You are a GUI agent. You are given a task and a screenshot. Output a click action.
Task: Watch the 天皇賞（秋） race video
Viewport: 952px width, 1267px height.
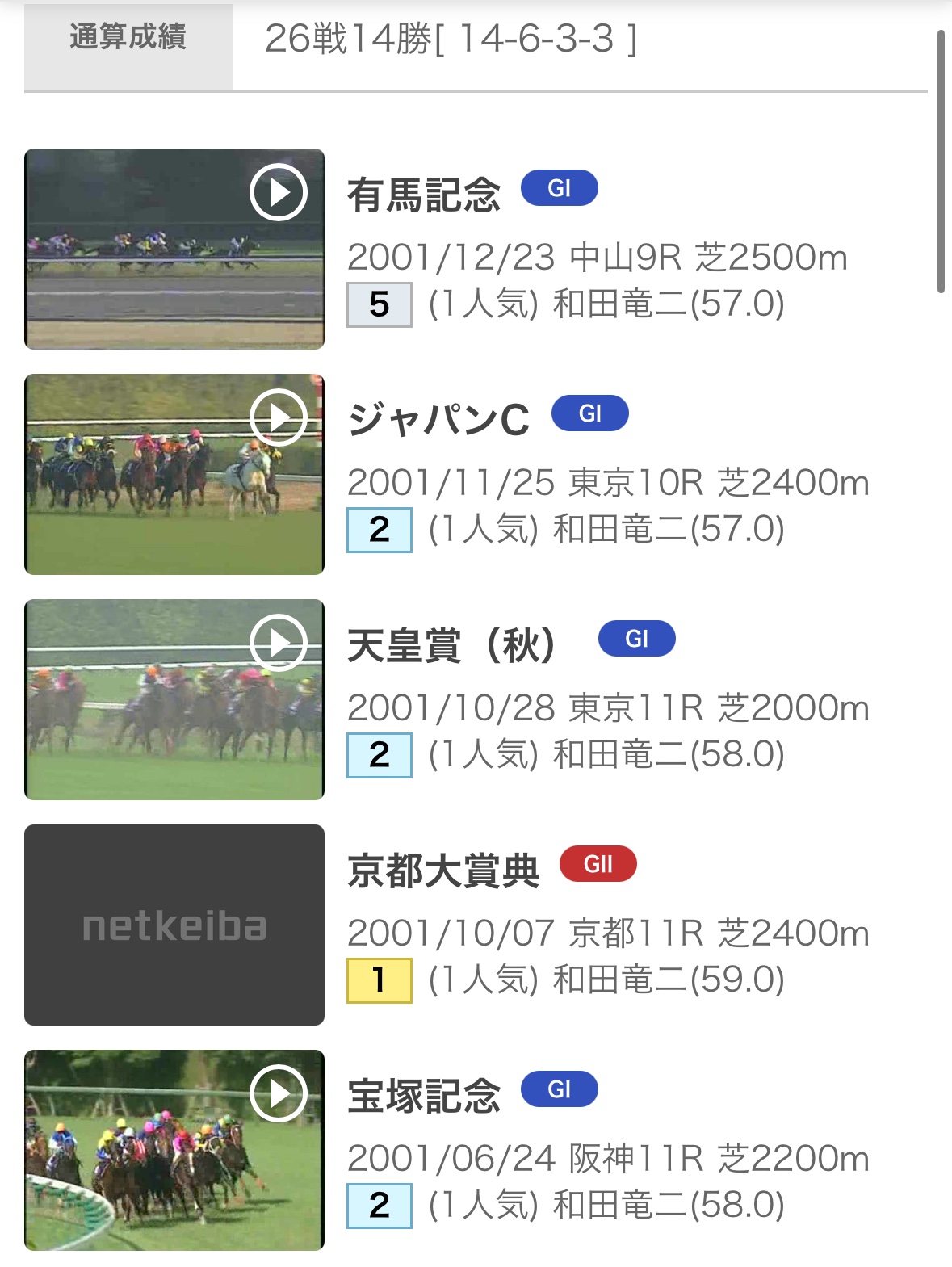279,644
